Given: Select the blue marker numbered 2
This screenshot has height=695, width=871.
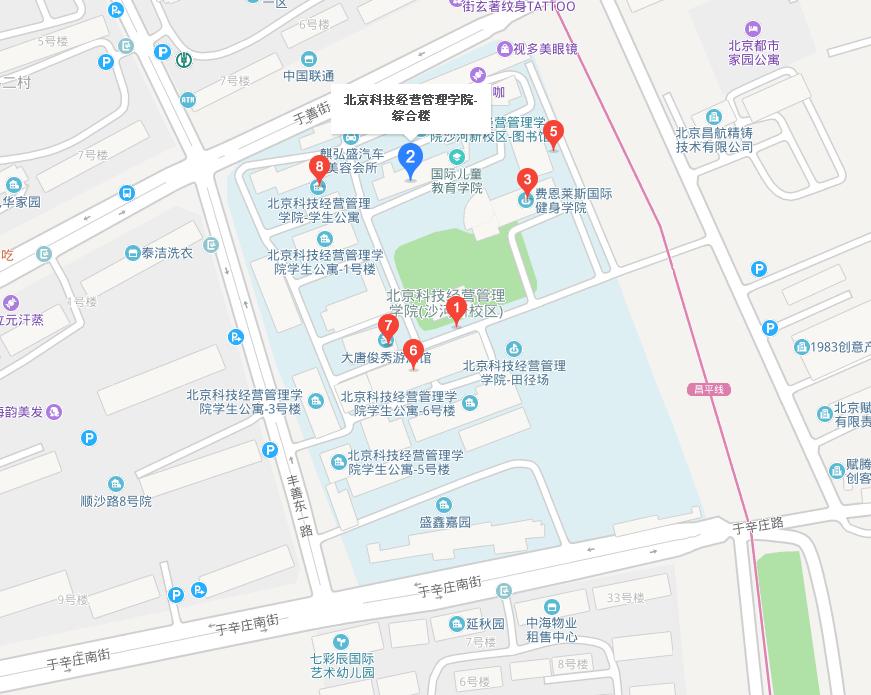Looking at the screenshot, I should point(409,158).
